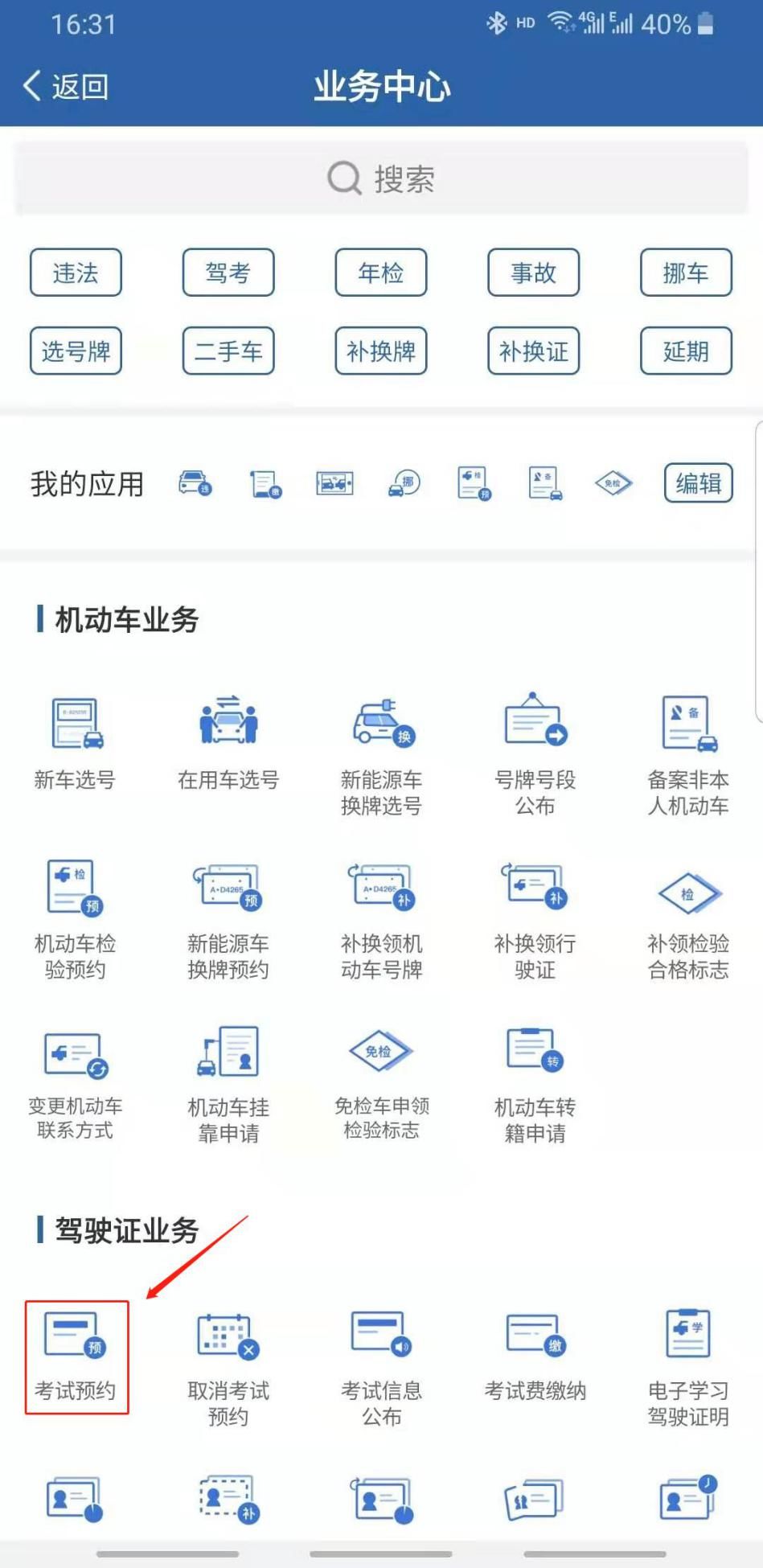Open the 延期 shortcut chip
Image resolution: width=763 pixels, height=1568 pixels.
[686, 351]
